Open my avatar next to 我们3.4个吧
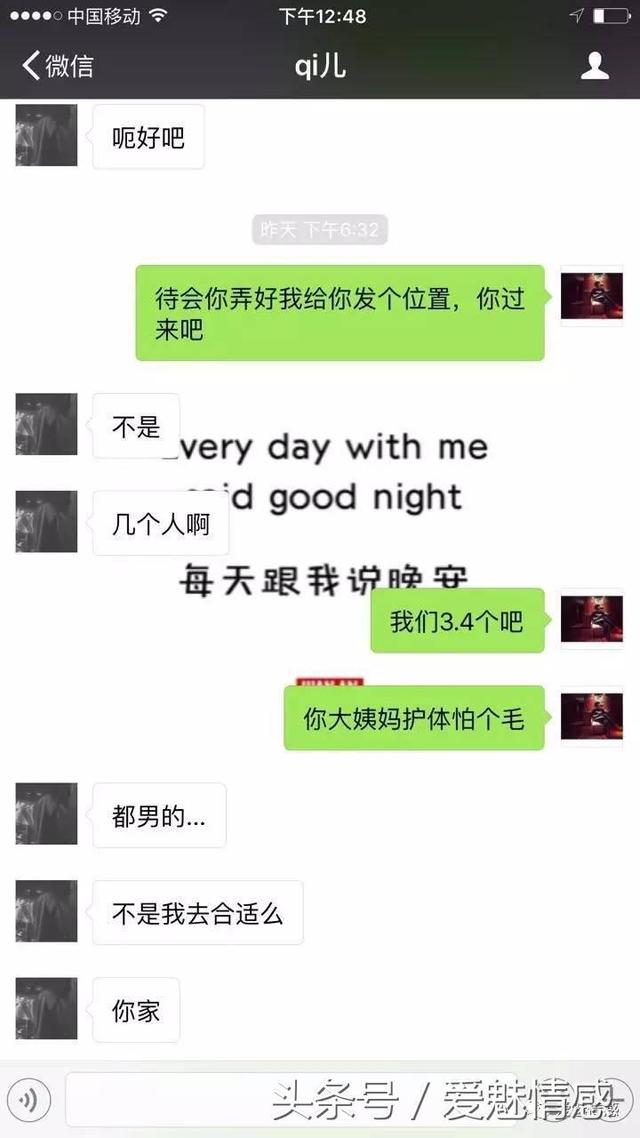 pyautogui.click(x=591, y=619)
